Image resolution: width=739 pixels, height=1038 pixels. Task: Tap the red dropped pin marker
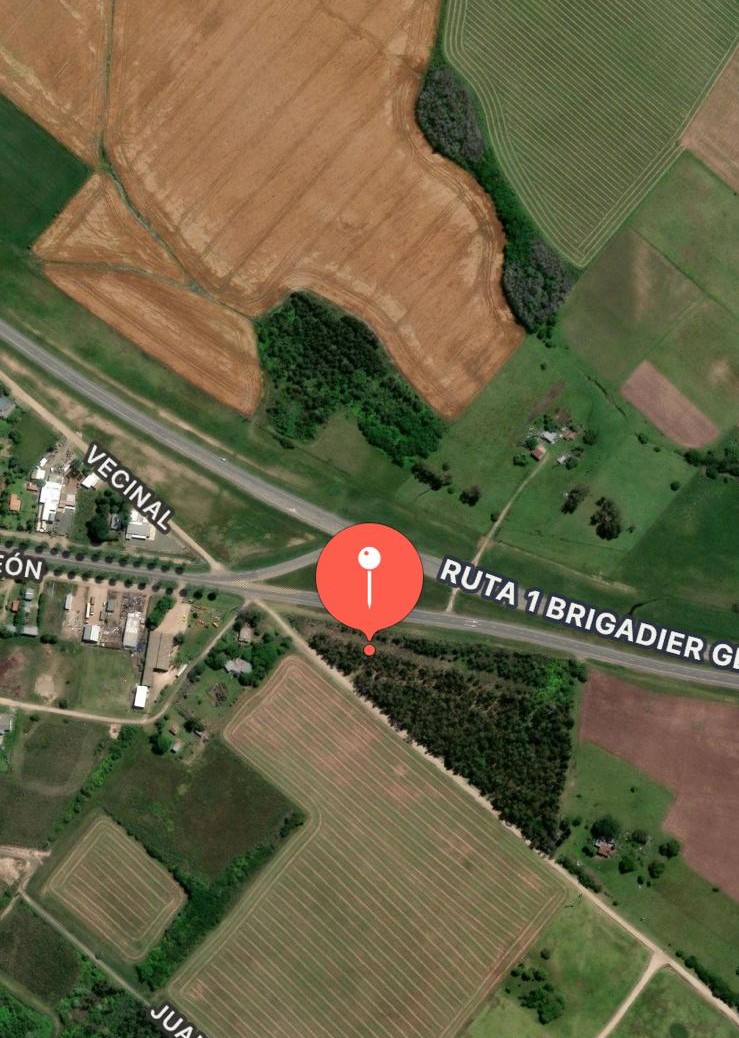coord(369,578)
